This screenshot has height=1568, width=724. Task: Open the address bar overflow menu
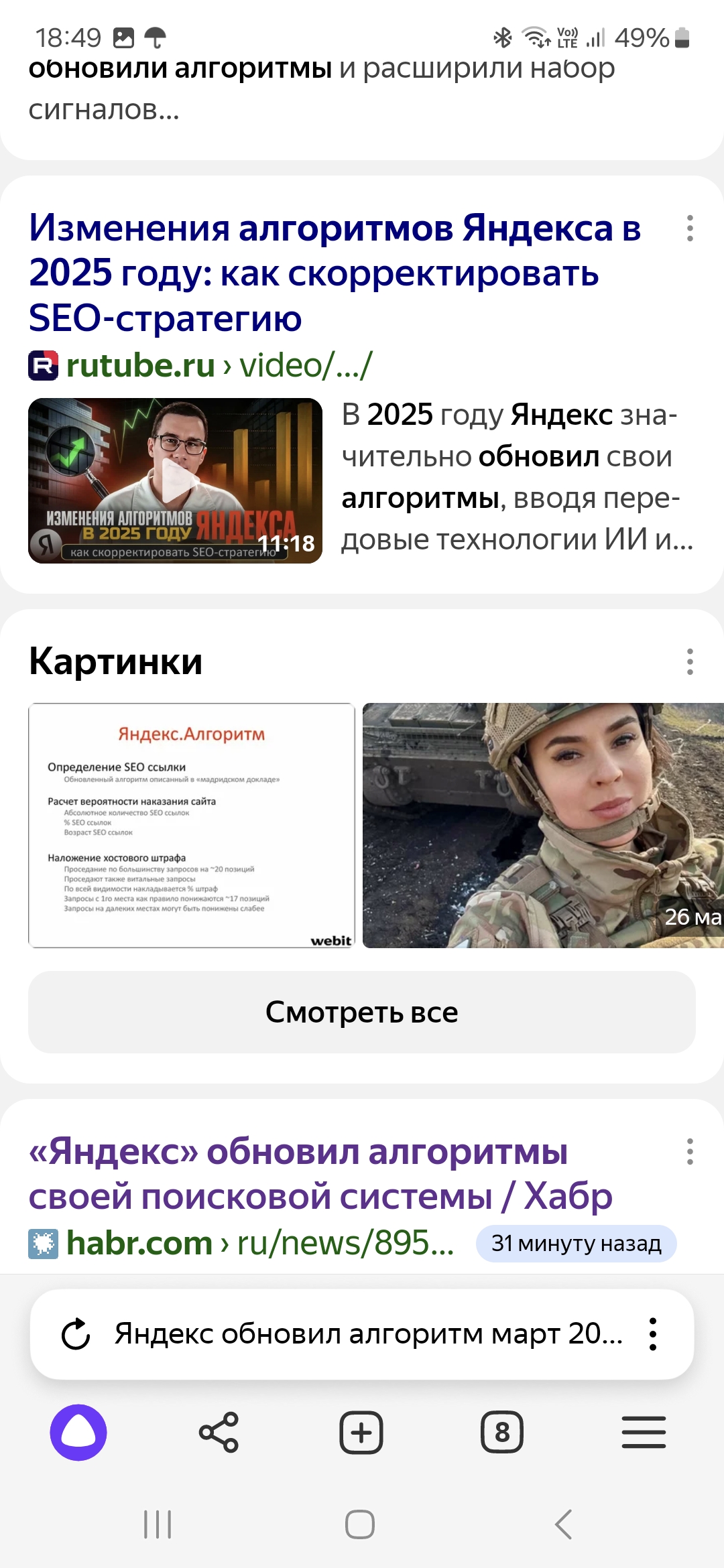click(x=652, y=1334)
